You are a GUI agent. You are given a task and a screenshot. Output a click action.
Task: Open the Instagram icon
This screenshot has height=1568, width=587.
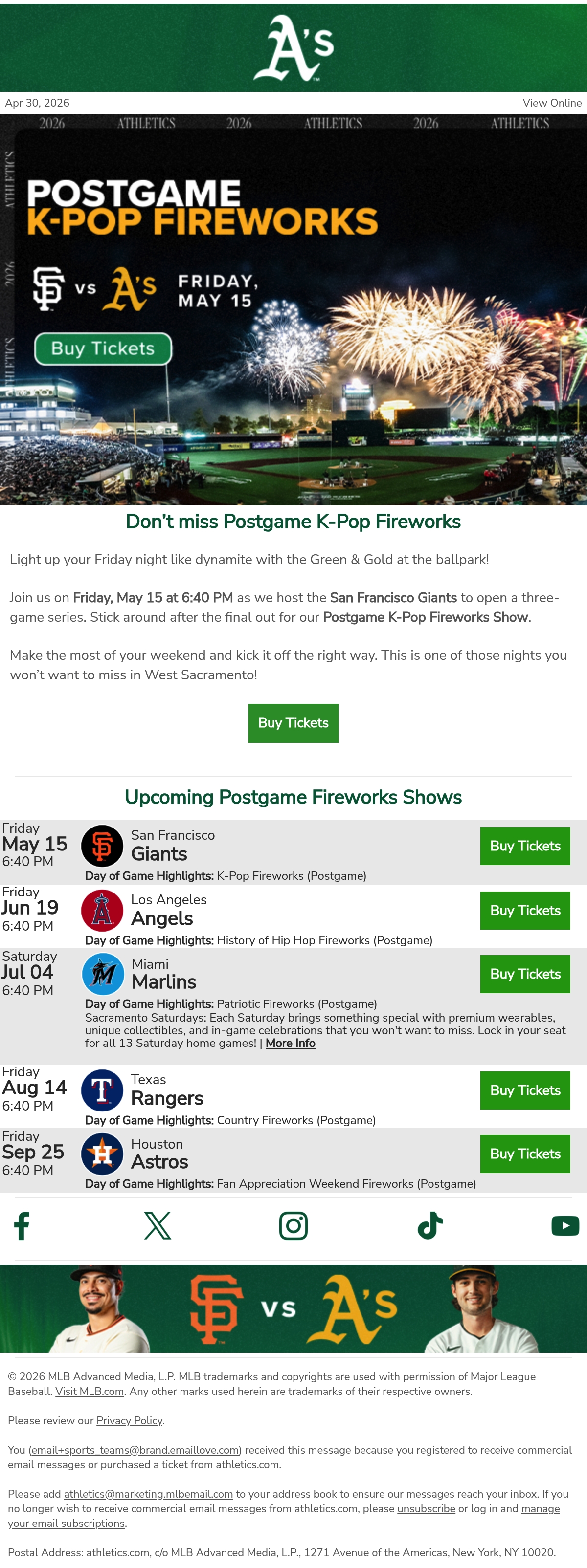click(x=293, y=1226)
